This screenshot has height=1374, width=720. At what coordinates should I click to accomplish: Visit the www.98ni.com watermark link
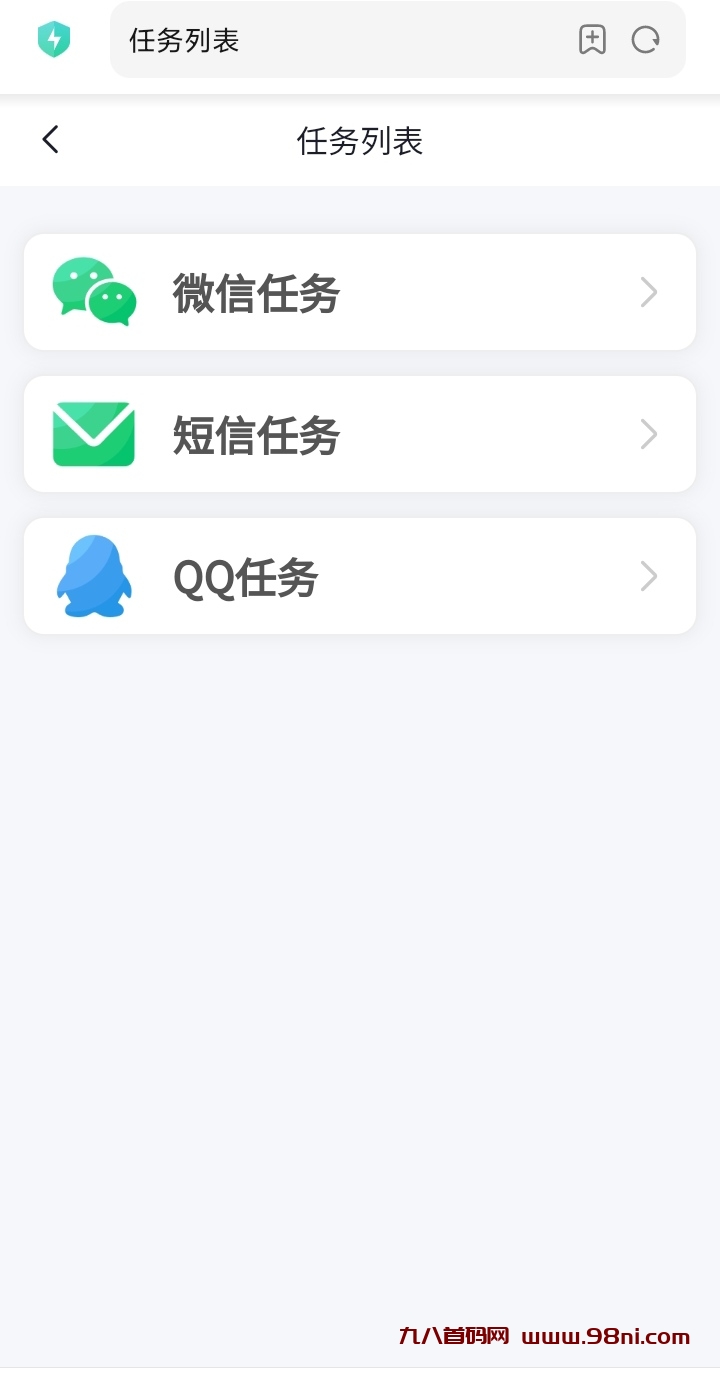(x=603, y=1337)
